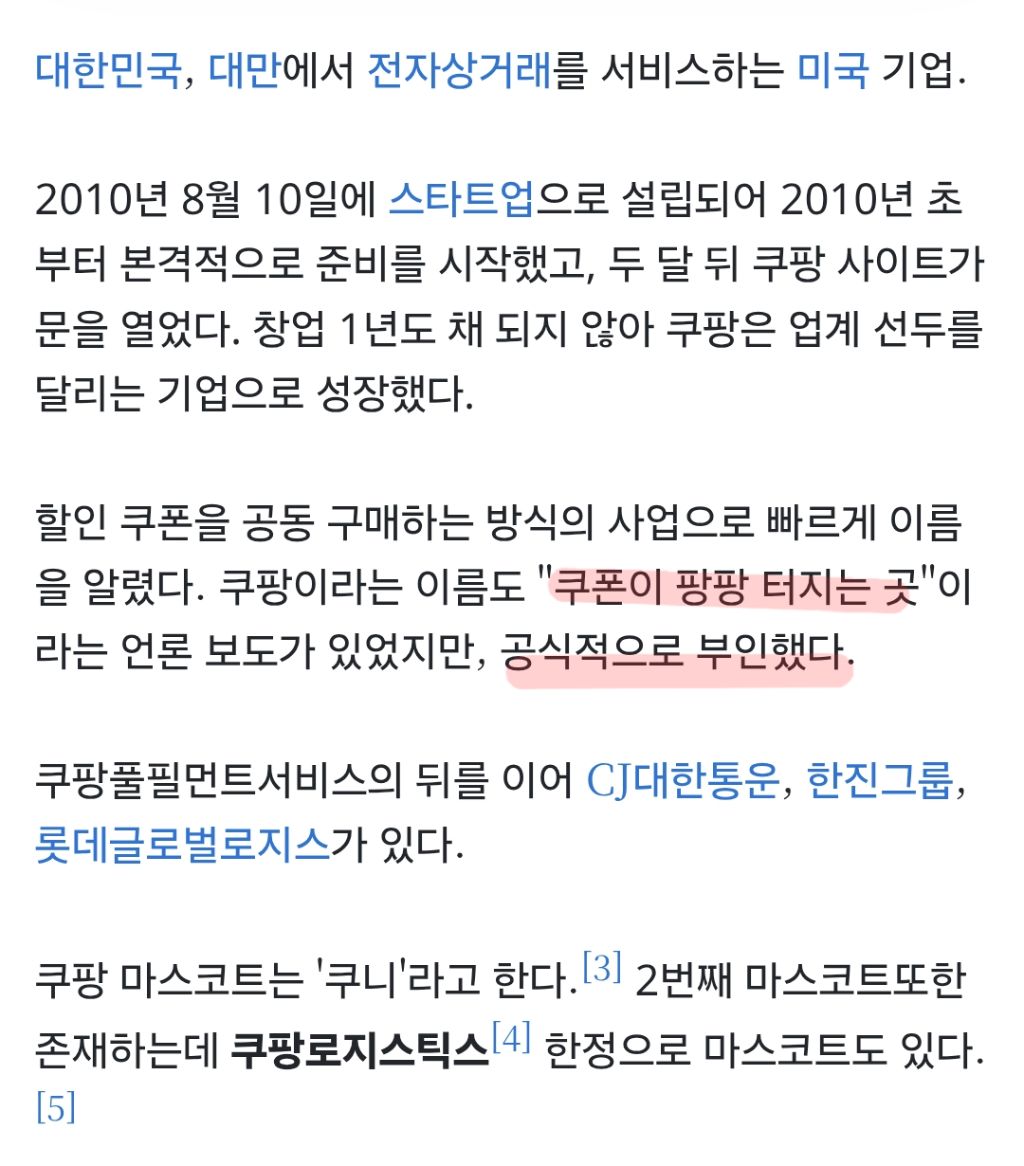Viewport: 1024px width, 1166px height.
Task: Open the CJ대한통운 link
Action: point(683,781)
